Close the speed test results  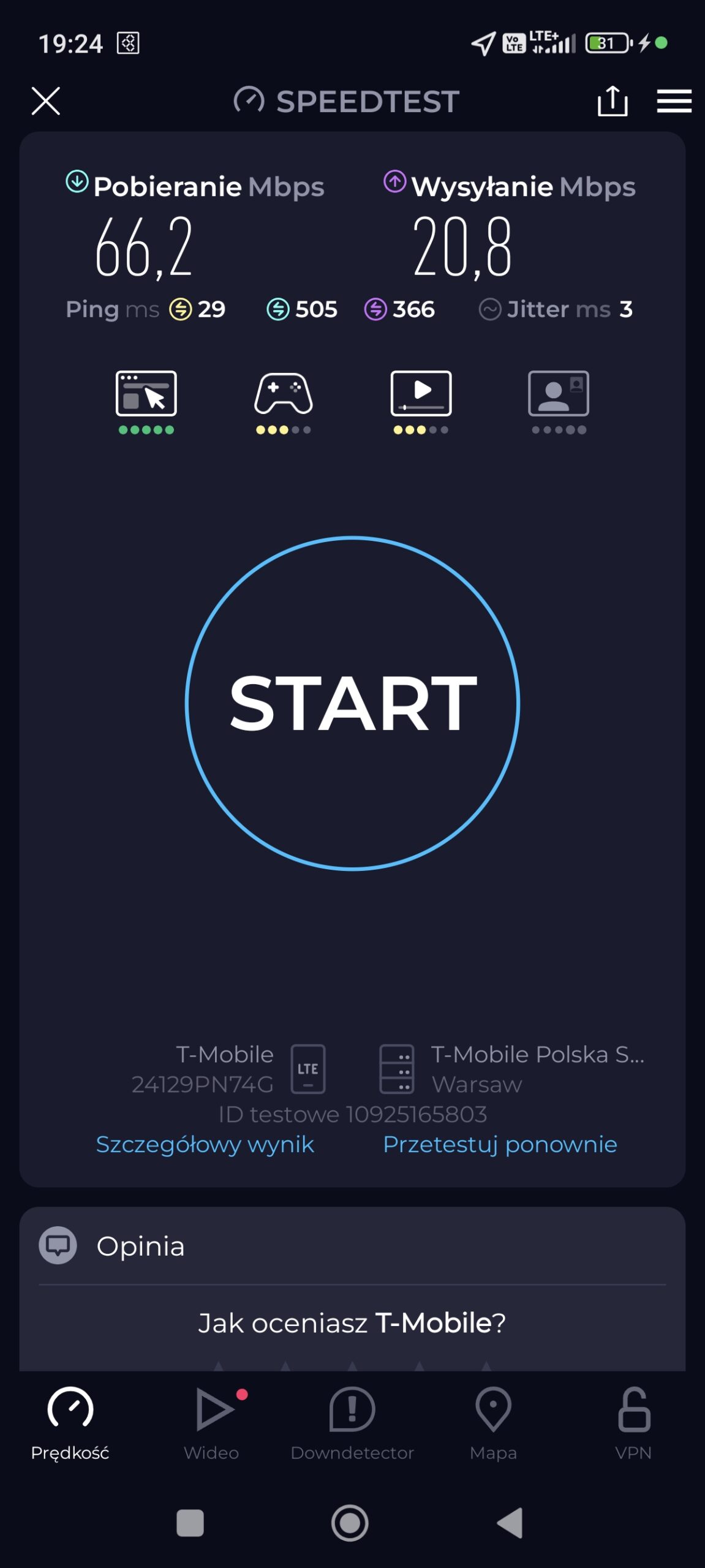[46, 101]
